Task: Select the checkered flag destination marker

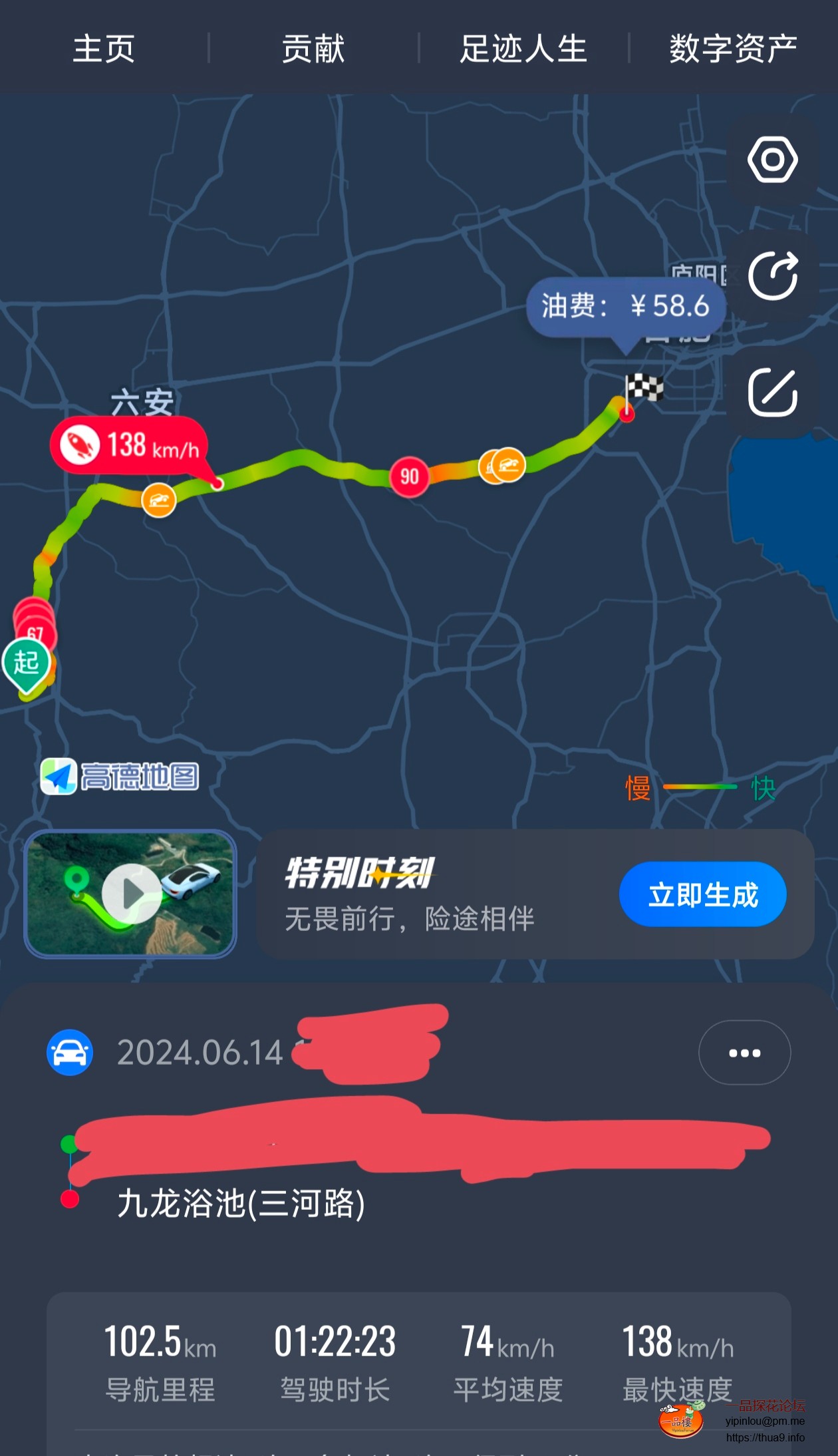Action: point(642,388)
